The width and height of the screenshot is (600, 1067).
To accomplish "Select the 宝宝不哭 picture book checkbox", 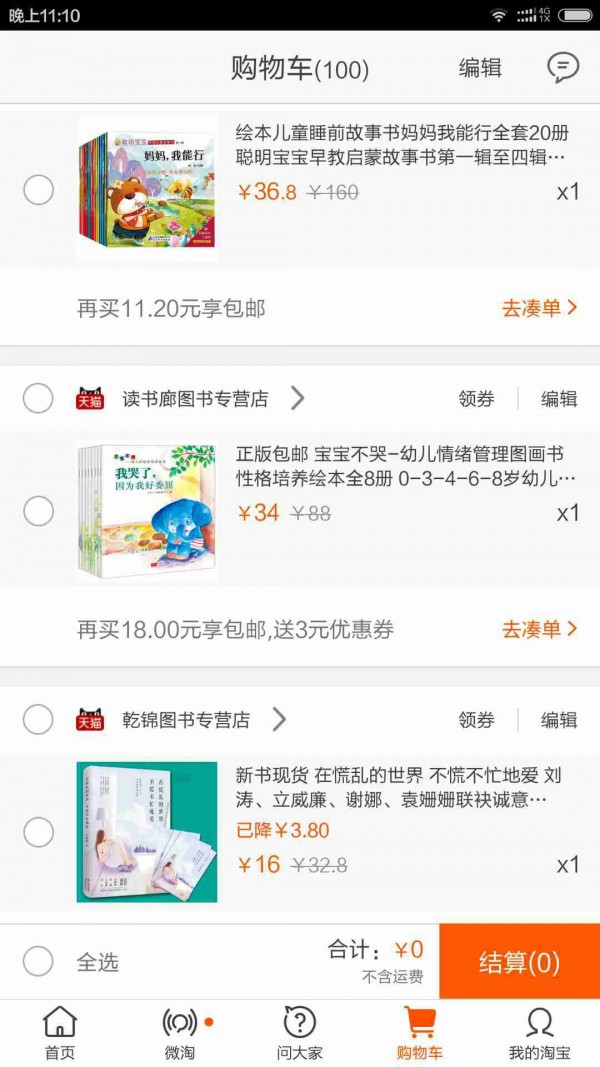I will pyautogui.click(x=38, y=511).
